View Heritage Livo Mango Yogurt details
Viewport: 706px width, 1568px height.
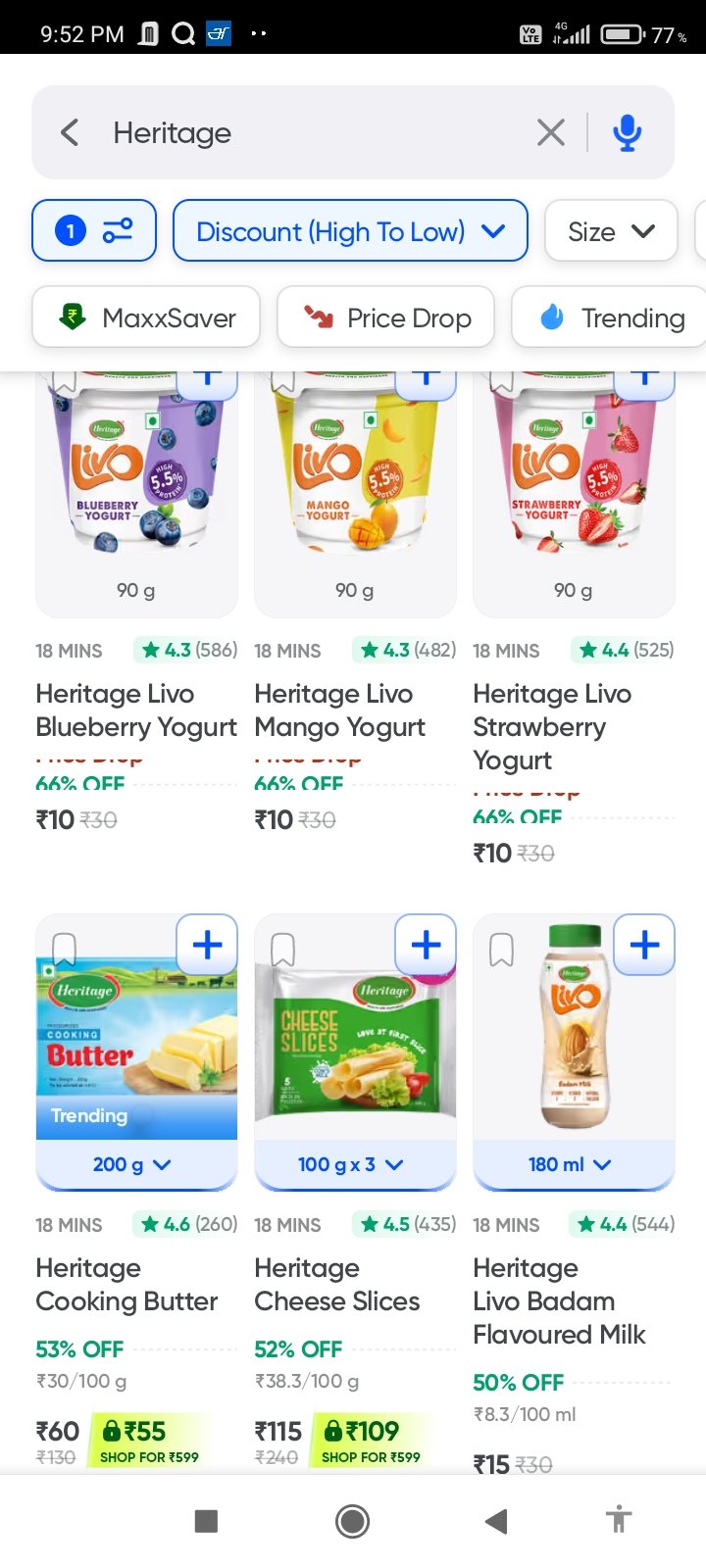tap(339, 710)
